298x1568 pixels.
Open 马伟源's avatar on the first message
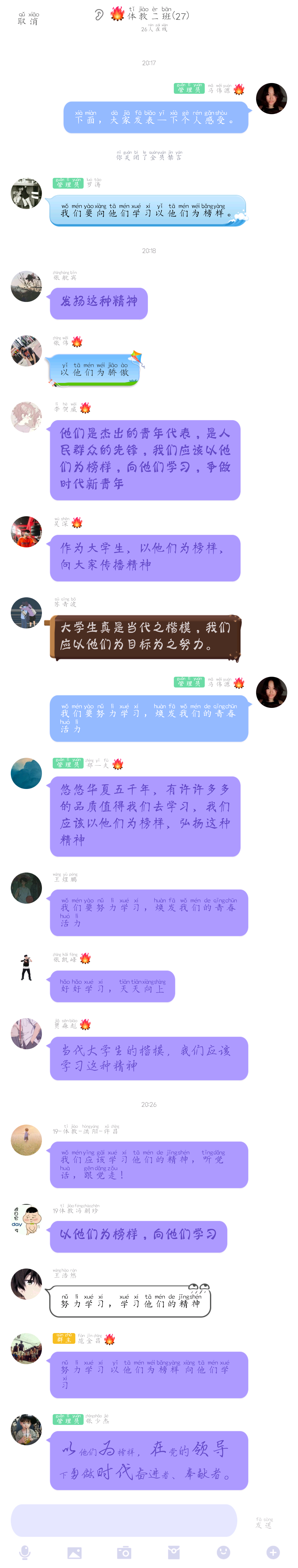pos(271,99)
